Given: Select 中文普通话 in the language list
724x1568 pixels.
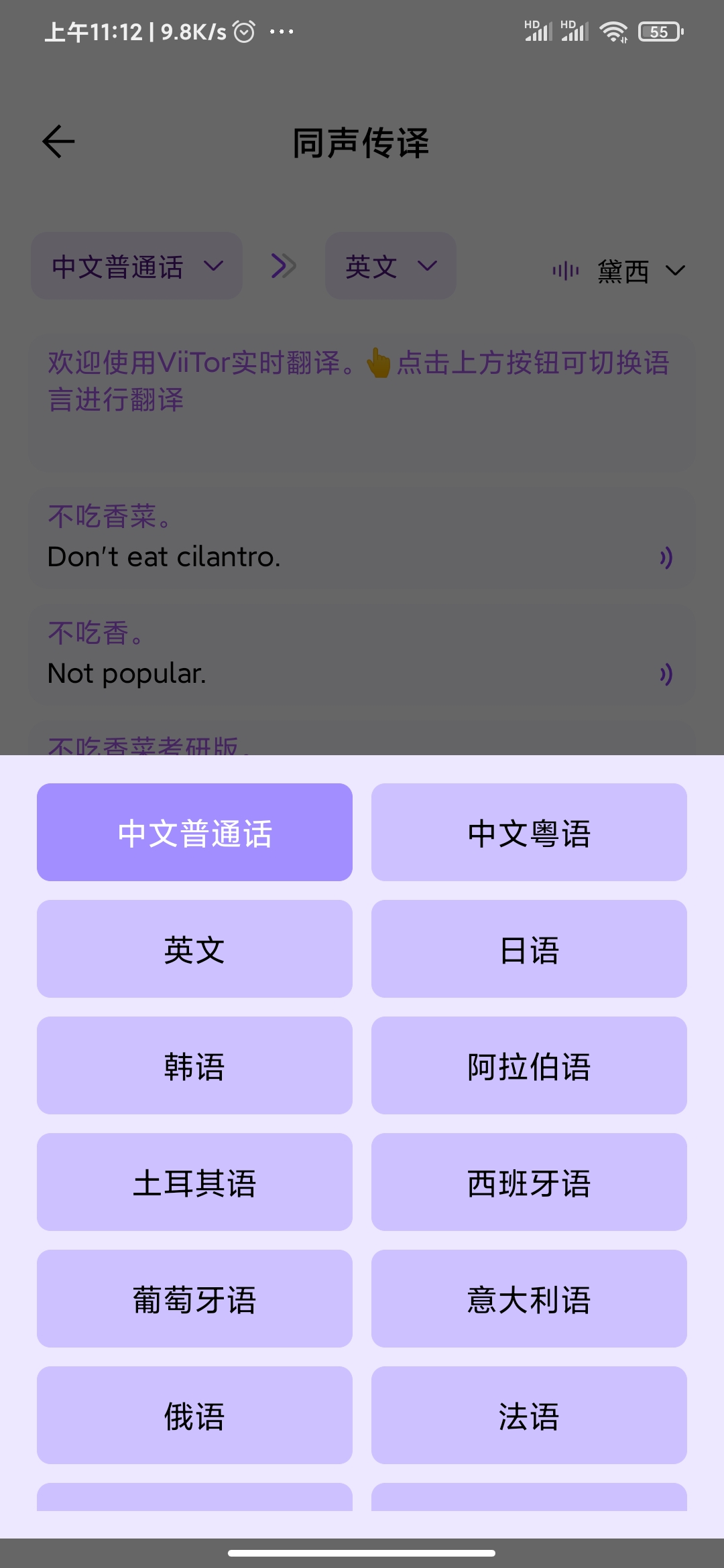Looking at the screenshot, I should pos(194,832).
